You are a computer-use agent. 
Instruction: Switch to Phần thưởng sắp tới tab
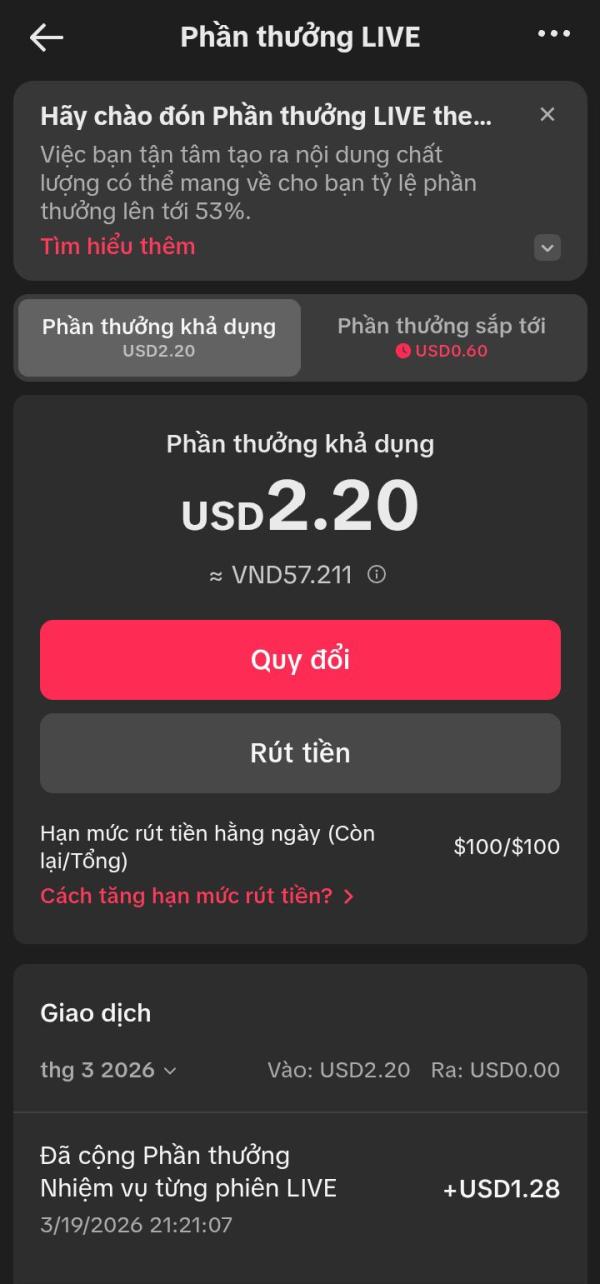pyautogui.click(x=441, y=338)
